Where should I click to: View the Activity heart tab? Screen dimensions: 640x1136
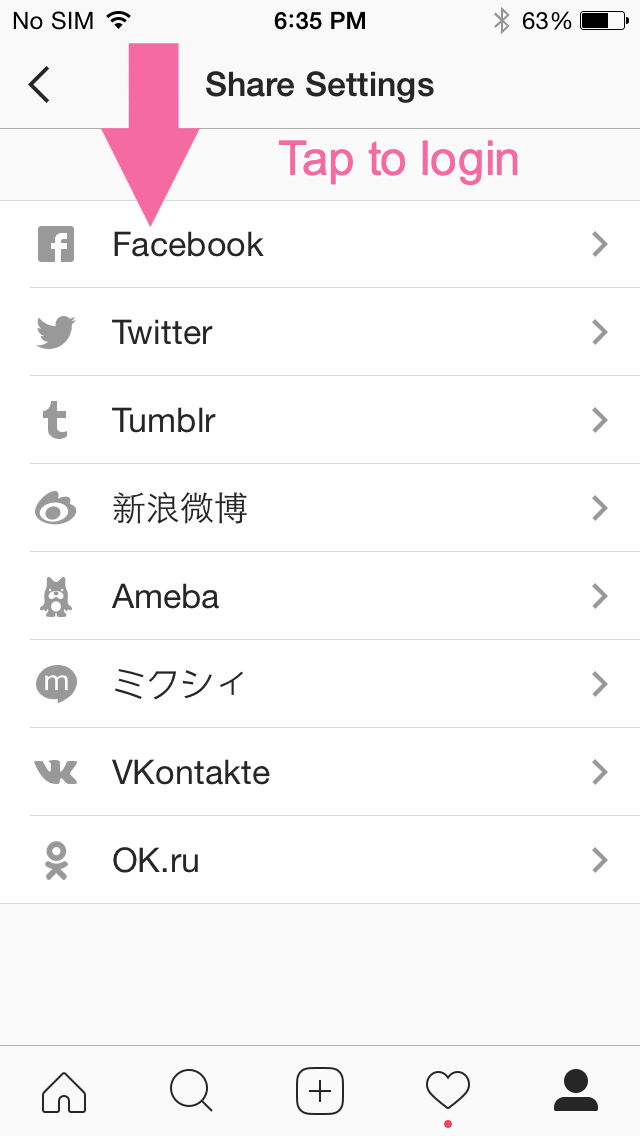447,1090
